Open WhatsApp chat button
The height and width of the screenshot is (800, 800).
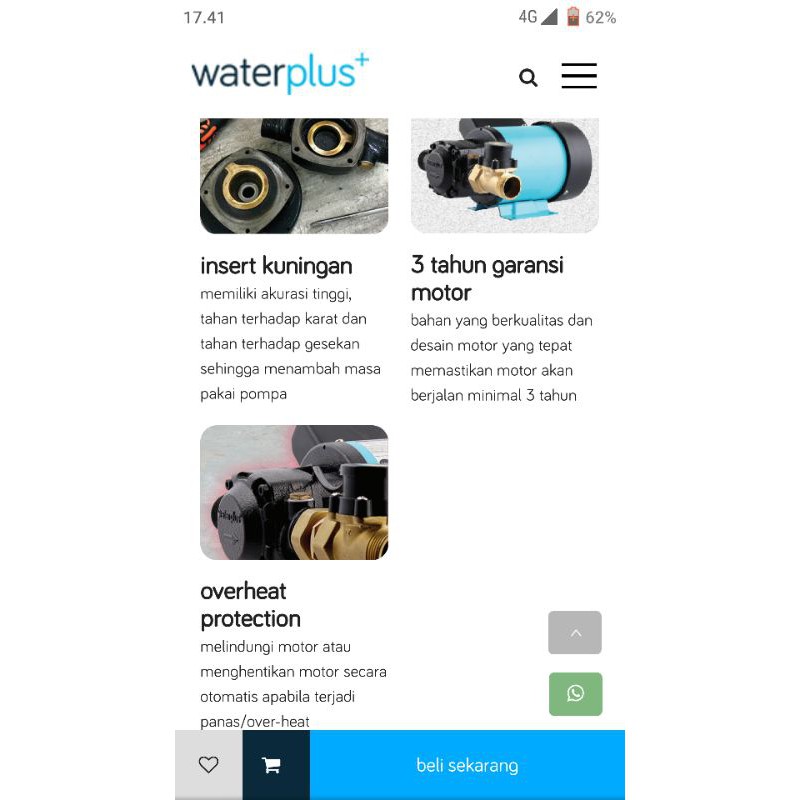click(x=575, y=694)
